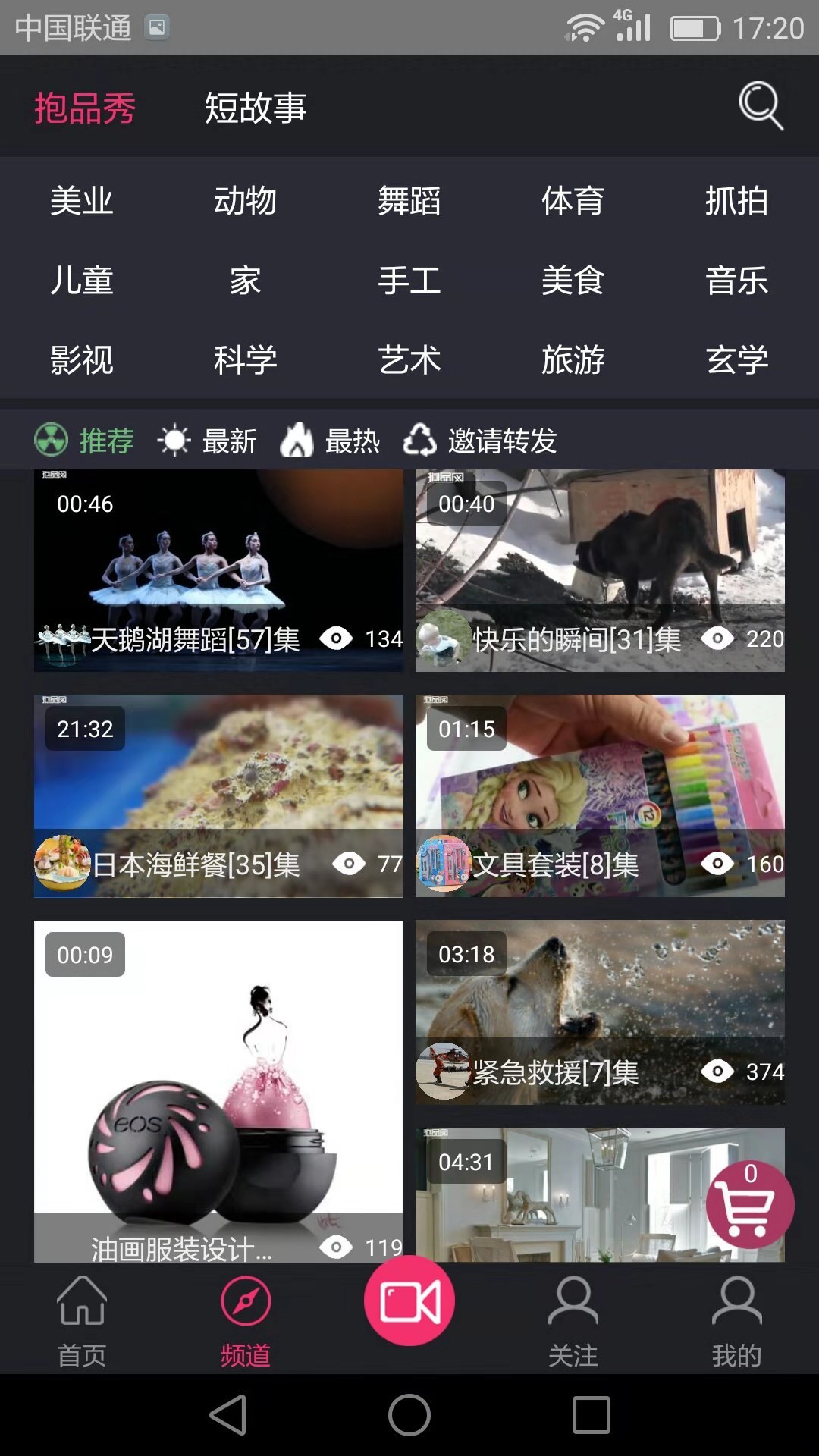Select the 舞蹈 category

point(409,201)
